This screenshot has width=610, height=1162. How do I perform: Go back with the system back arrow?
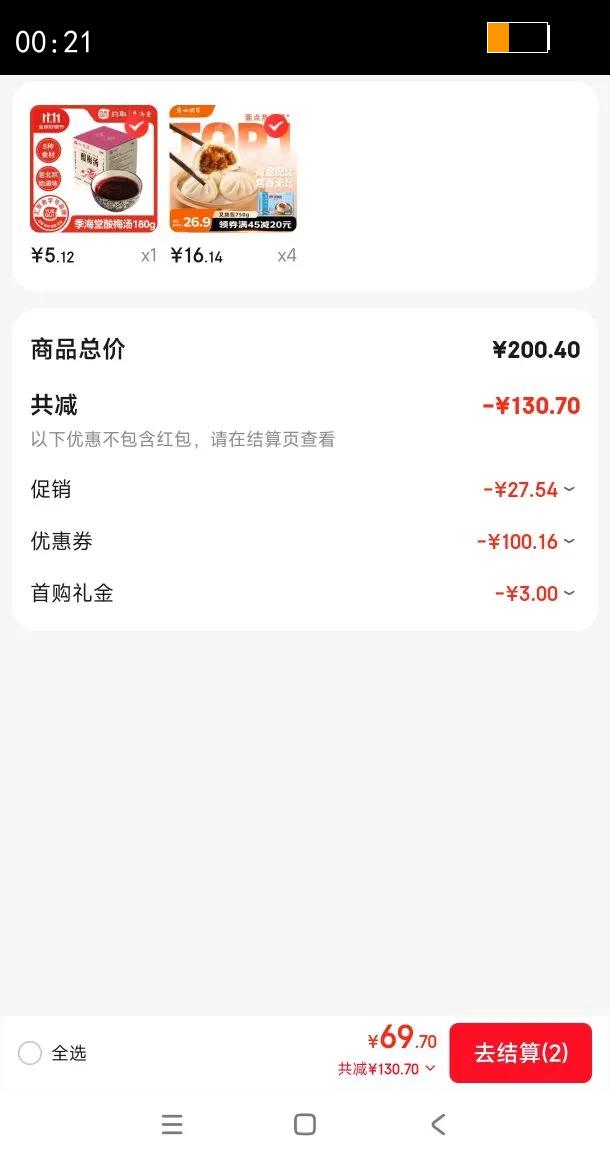pyautogui.click(x=438, y=1124)
